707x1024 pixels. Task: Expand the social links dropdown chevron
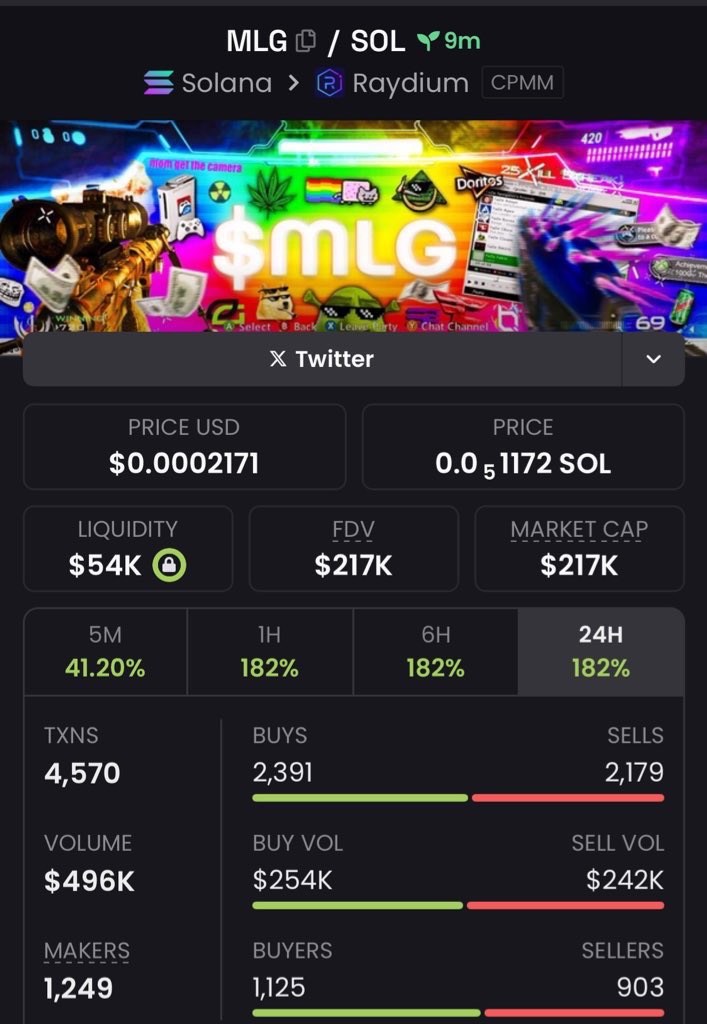click(x=653, y=359)
